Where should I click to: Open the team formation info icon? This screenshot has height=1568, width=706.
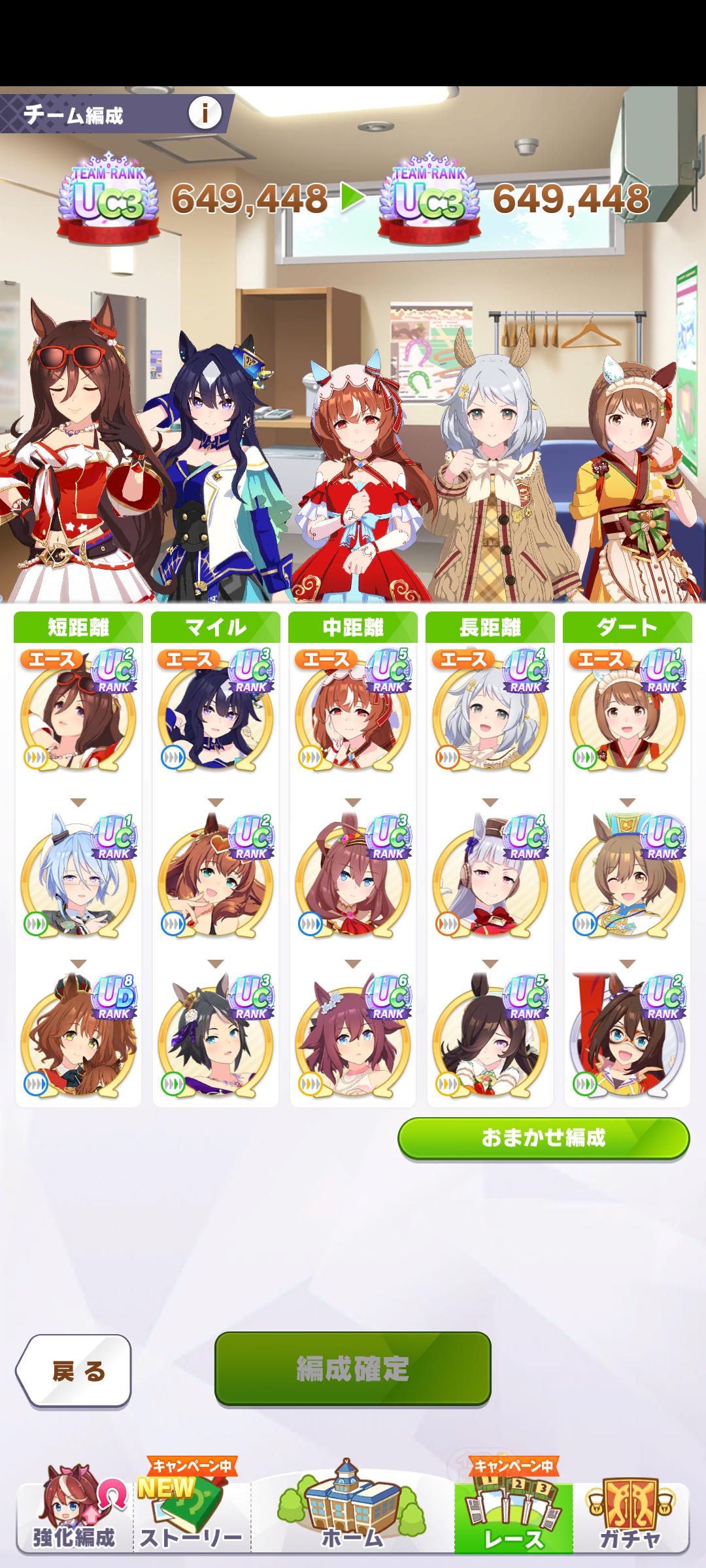205,114
